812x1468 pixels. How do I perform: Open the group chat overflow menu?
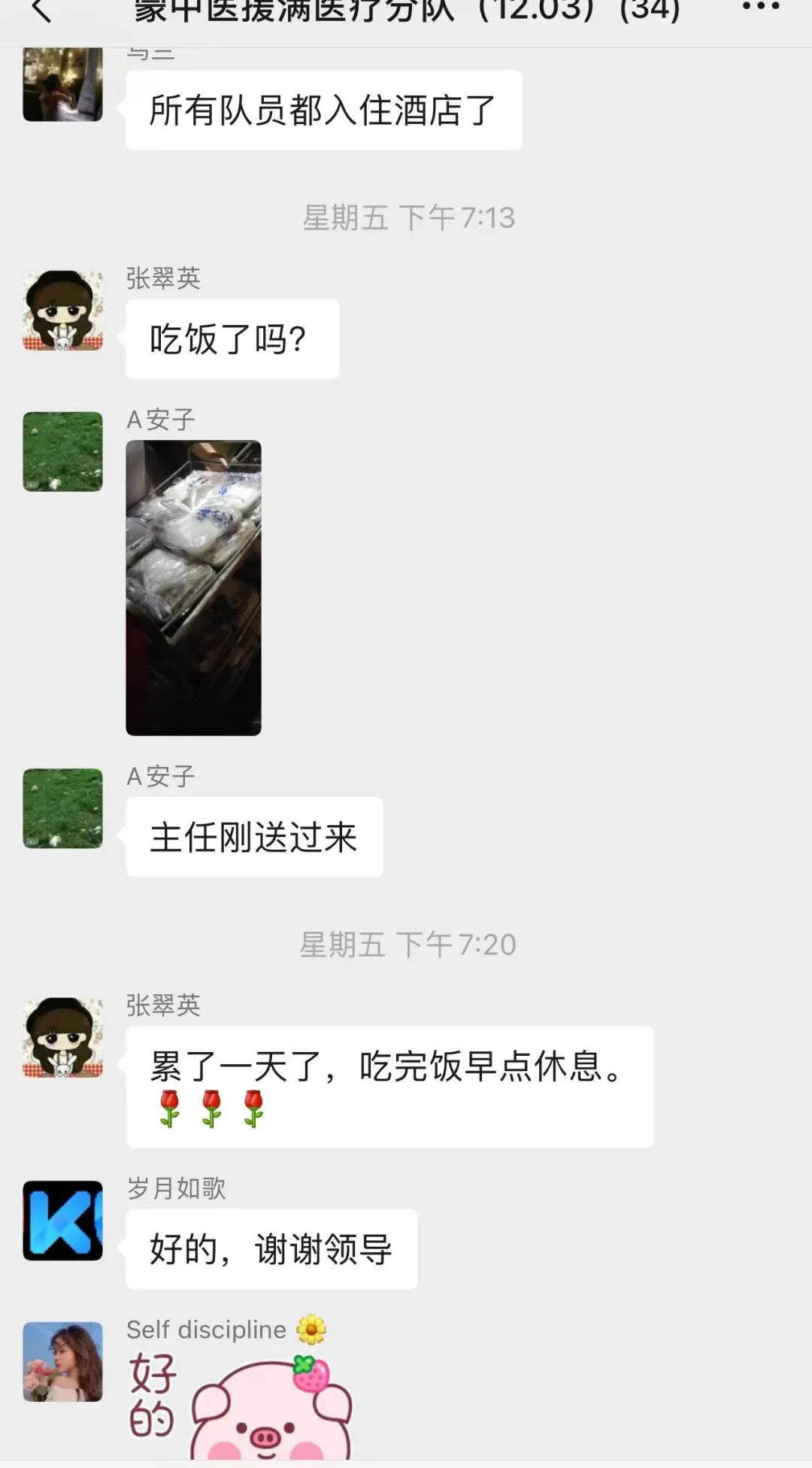tap(760, 8)
